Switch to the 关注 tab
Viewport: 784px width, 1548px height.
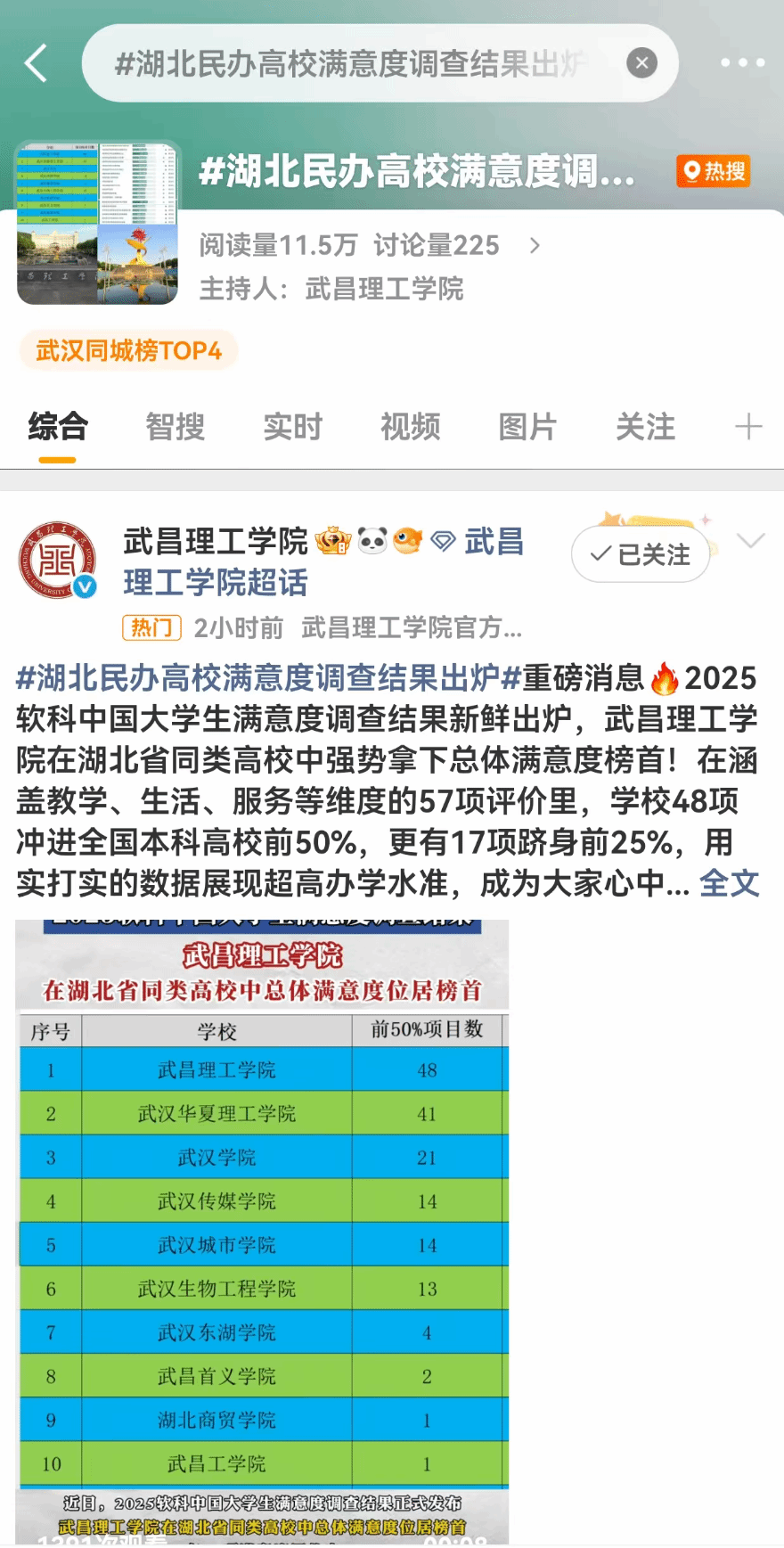pyautogui.click(x=645, y=427)
